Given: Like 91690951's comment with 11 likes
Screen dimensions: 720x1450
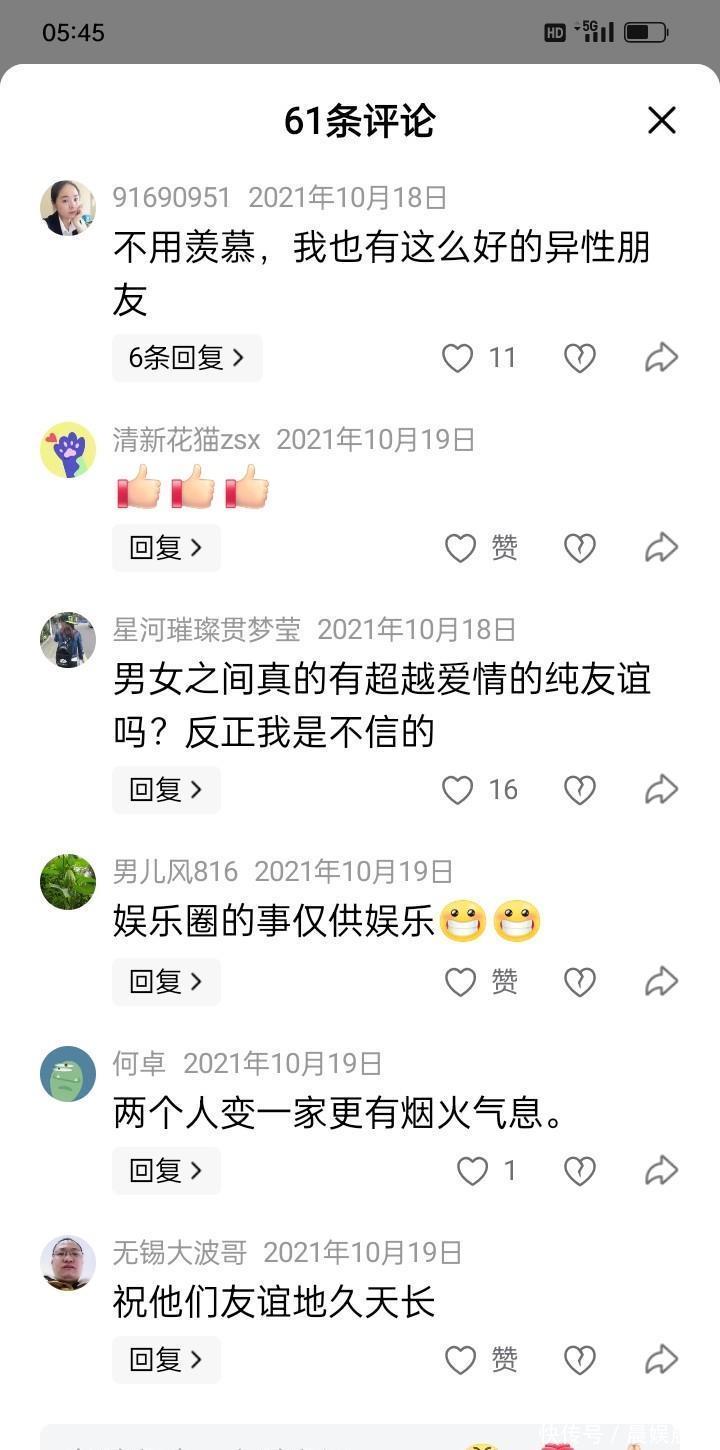Looking at the screenshot, I should (x=458, y=358).
